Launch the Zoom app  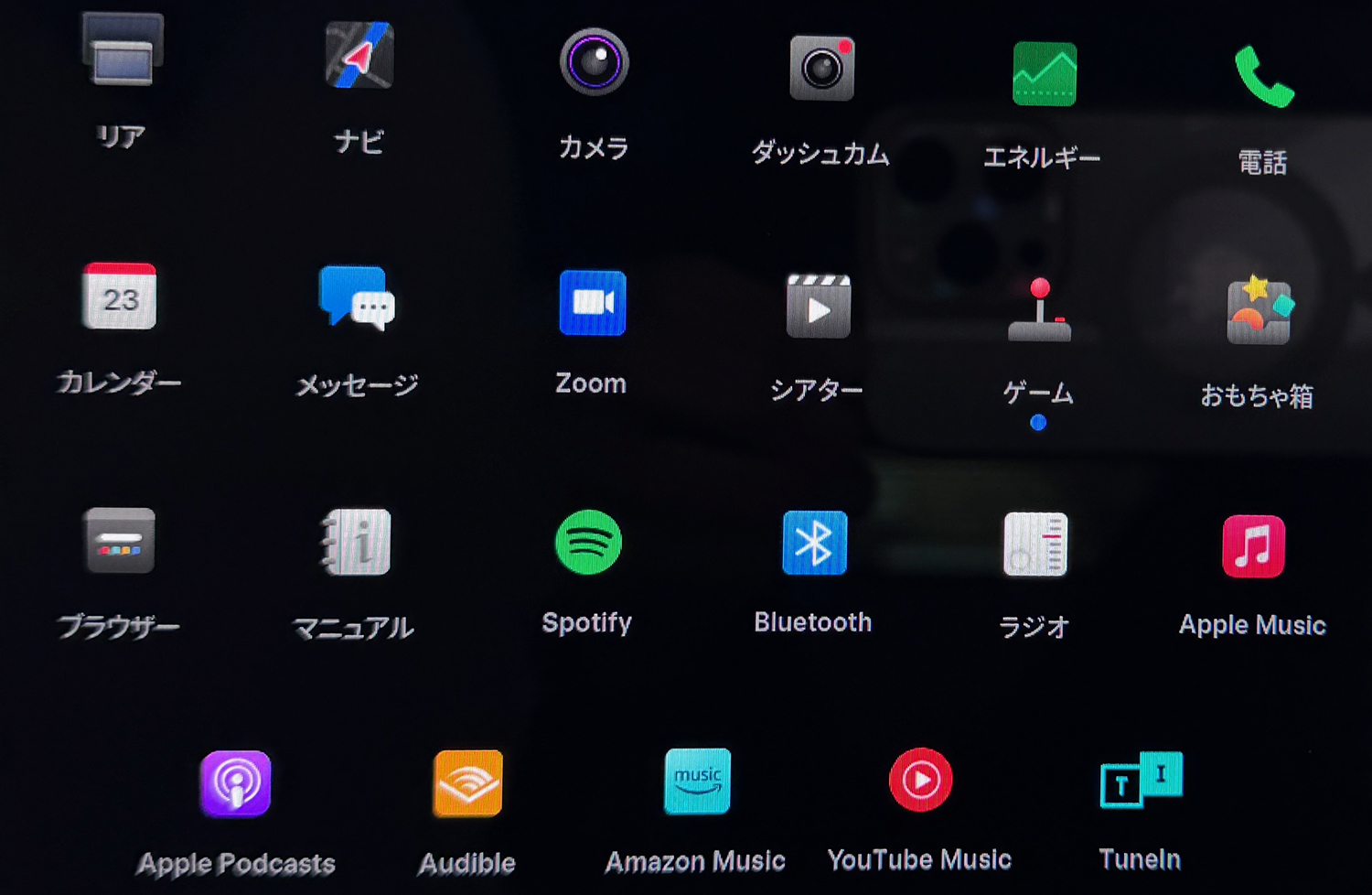pos(592,303)
